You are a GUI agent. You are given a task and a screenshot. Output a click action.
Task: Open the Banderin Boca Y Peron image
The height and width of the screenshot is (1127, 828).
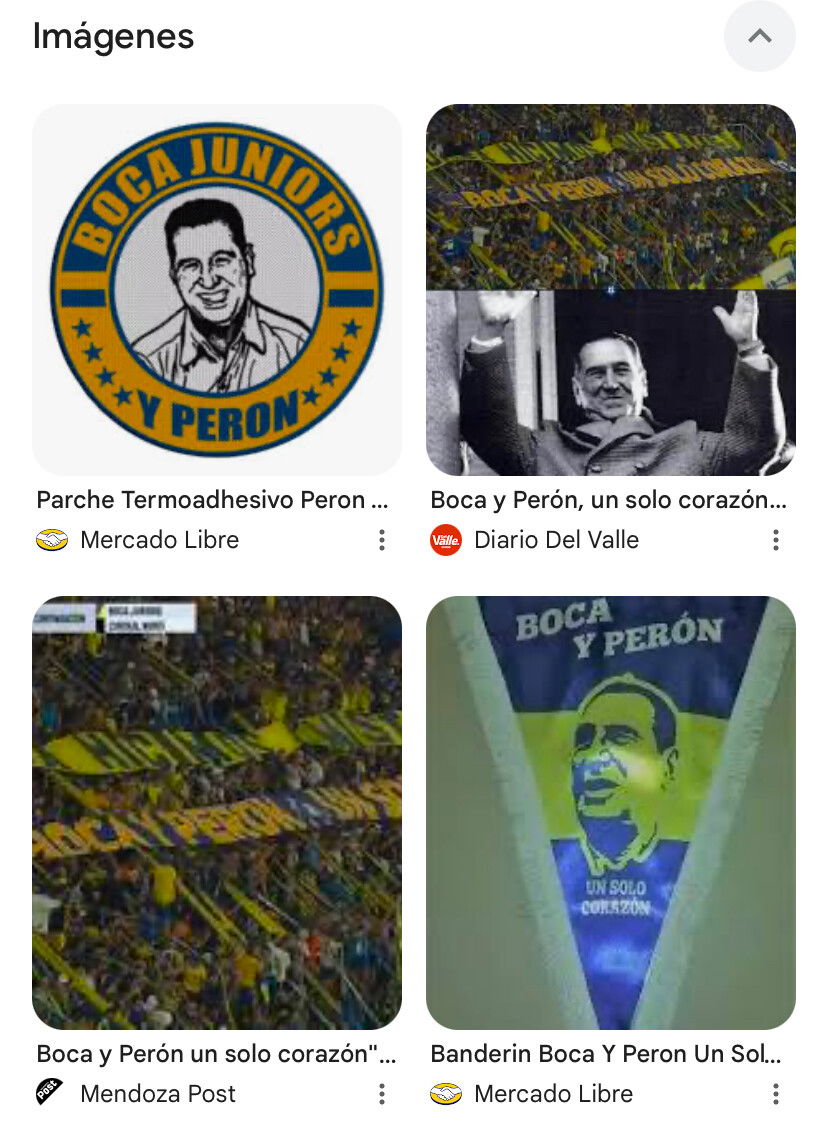pyautogui.click(x=610, y=812)
